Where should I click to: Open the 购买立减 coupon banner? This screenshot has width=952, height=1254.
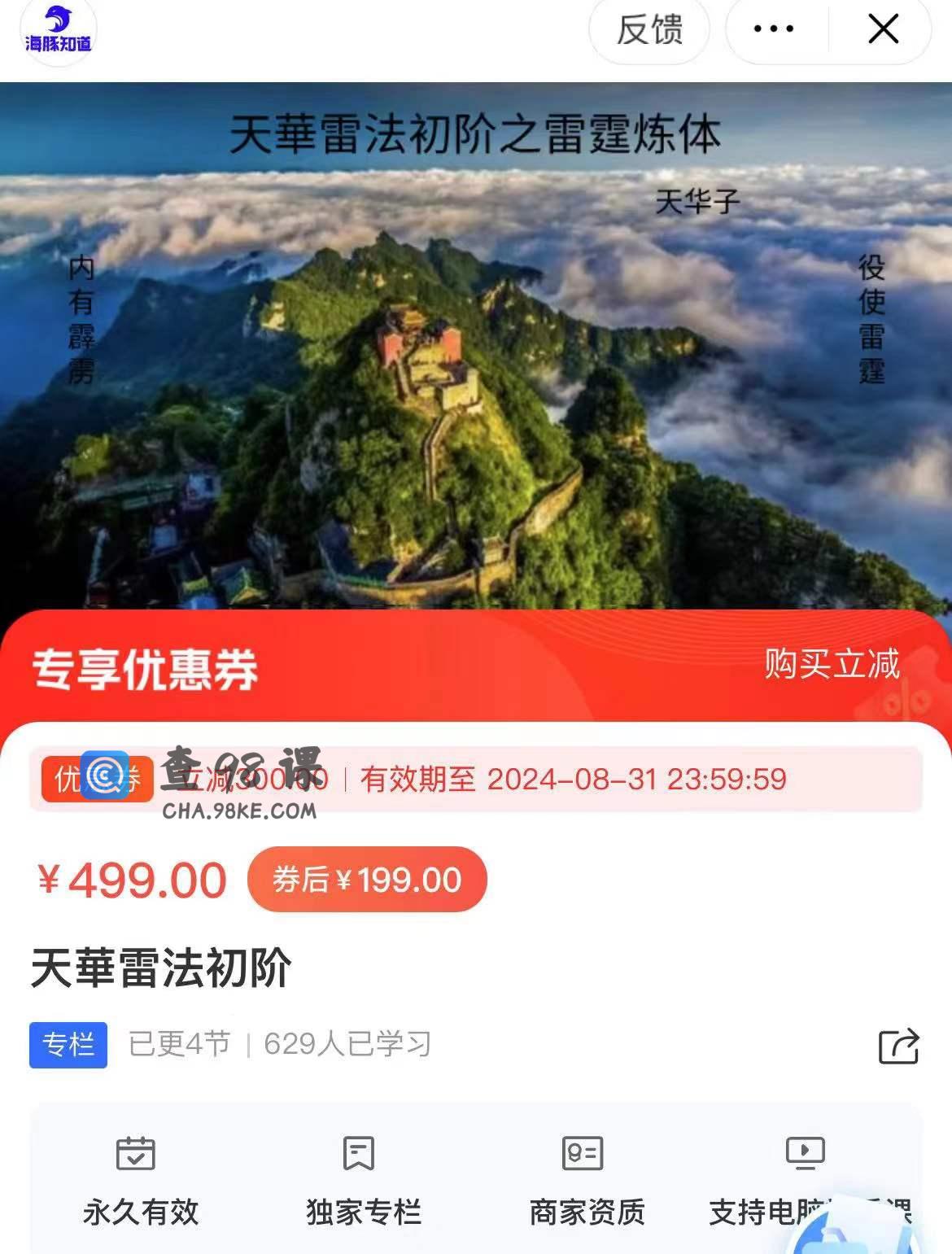tap(831, 664)
